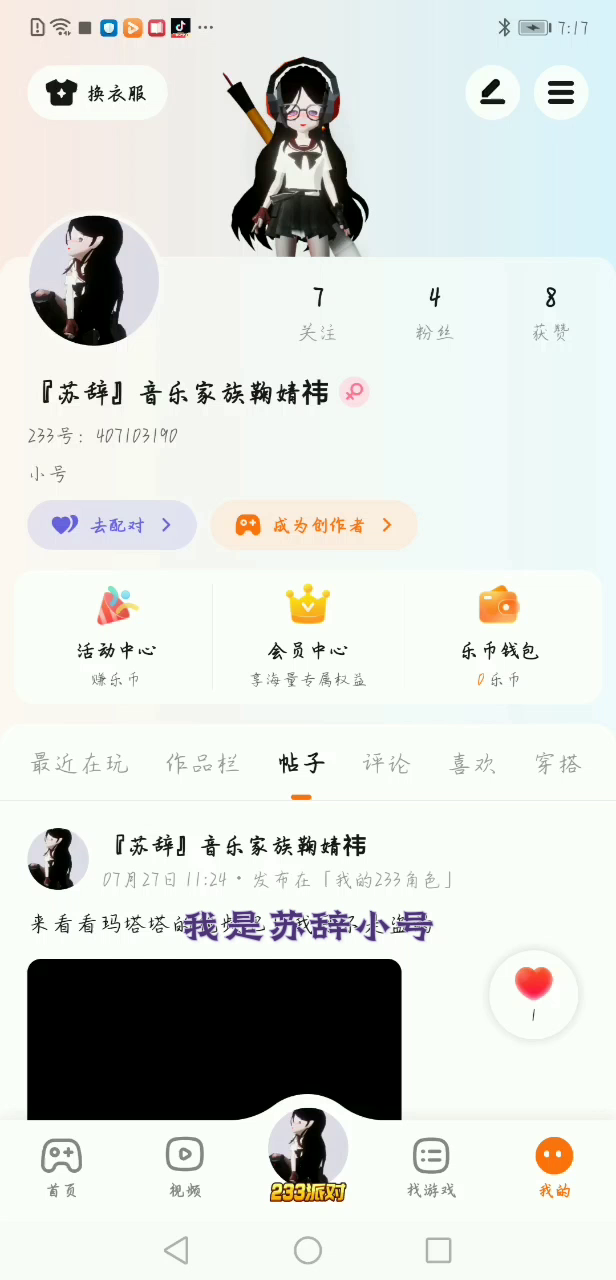The height and width of the screenshot is (1280, 616).
Task: Switch to the 作品栏 tab
Action: pos(202,764)
